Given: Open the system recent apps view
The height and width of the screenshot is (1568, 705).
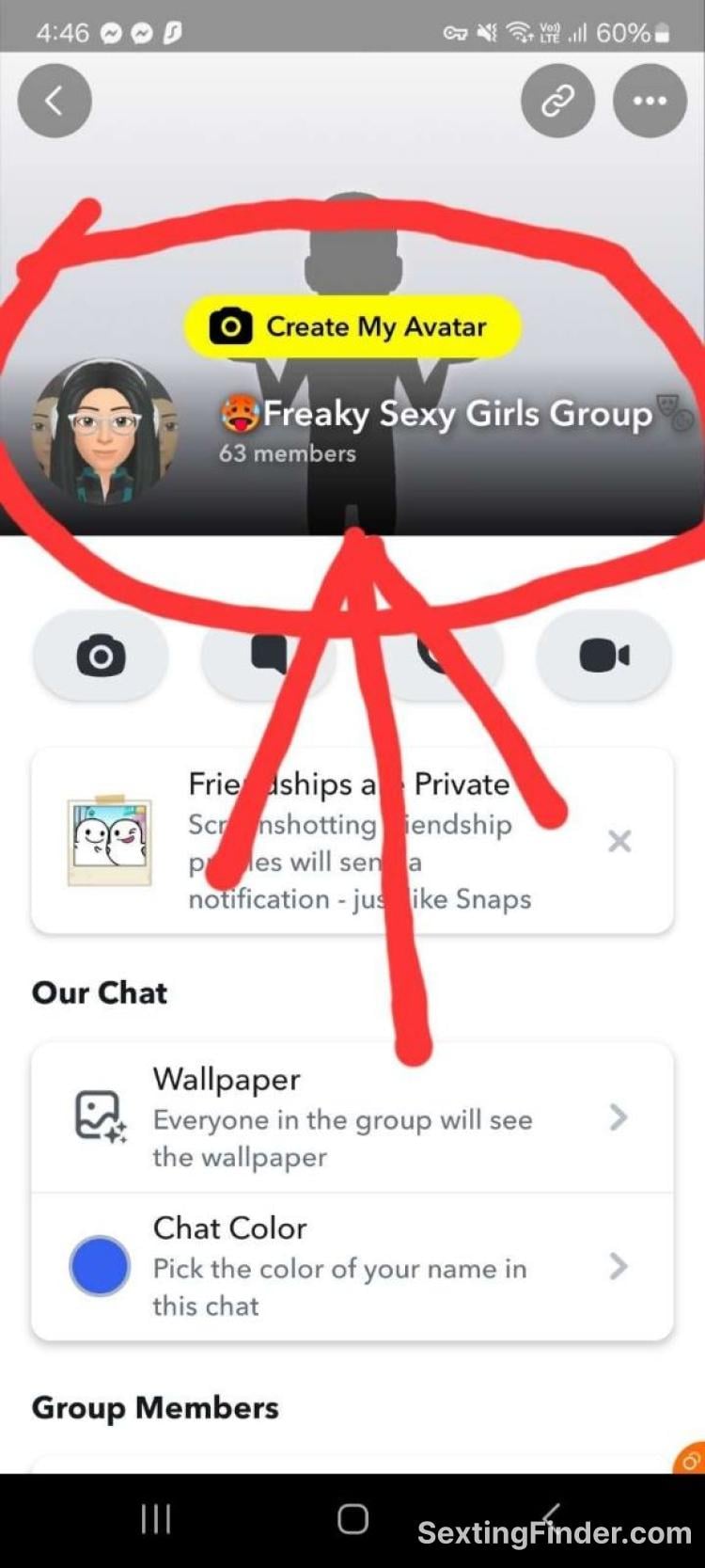Looking at the screenshot, I should [156, 1519].
